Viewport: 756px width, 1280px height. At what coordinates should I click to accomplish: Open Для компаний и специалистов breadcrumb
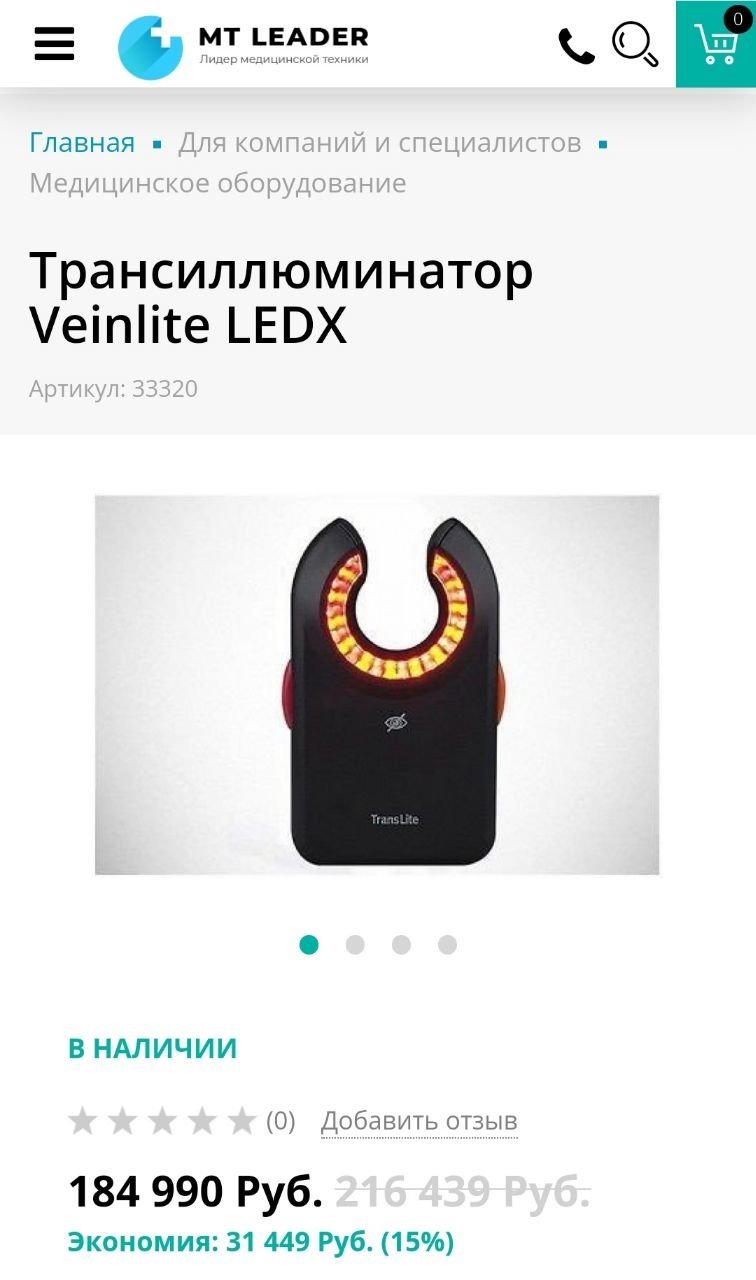379,143
